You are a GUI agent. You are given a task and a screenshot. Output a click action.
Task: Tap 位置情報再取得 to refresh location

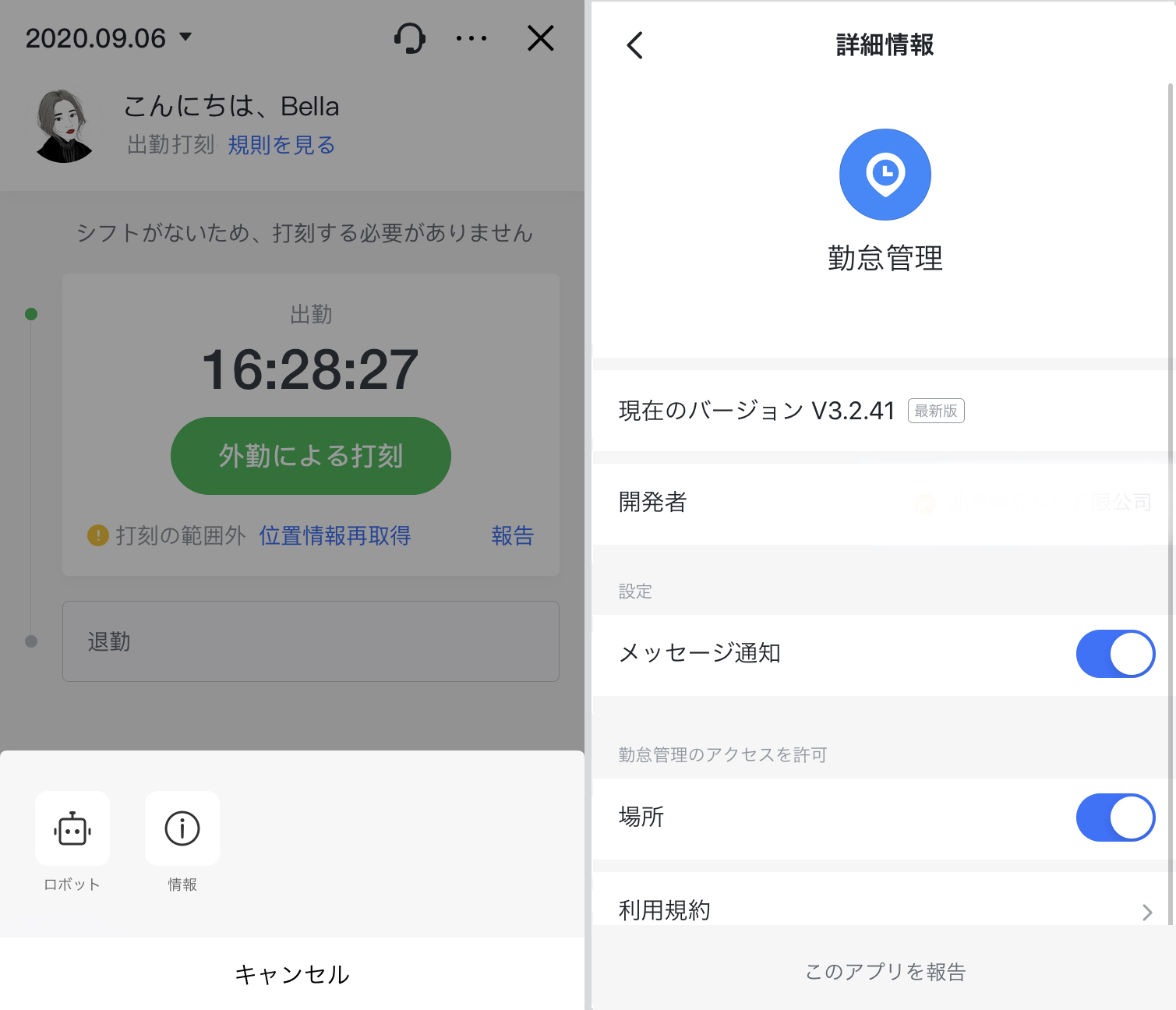coord(335,536)
